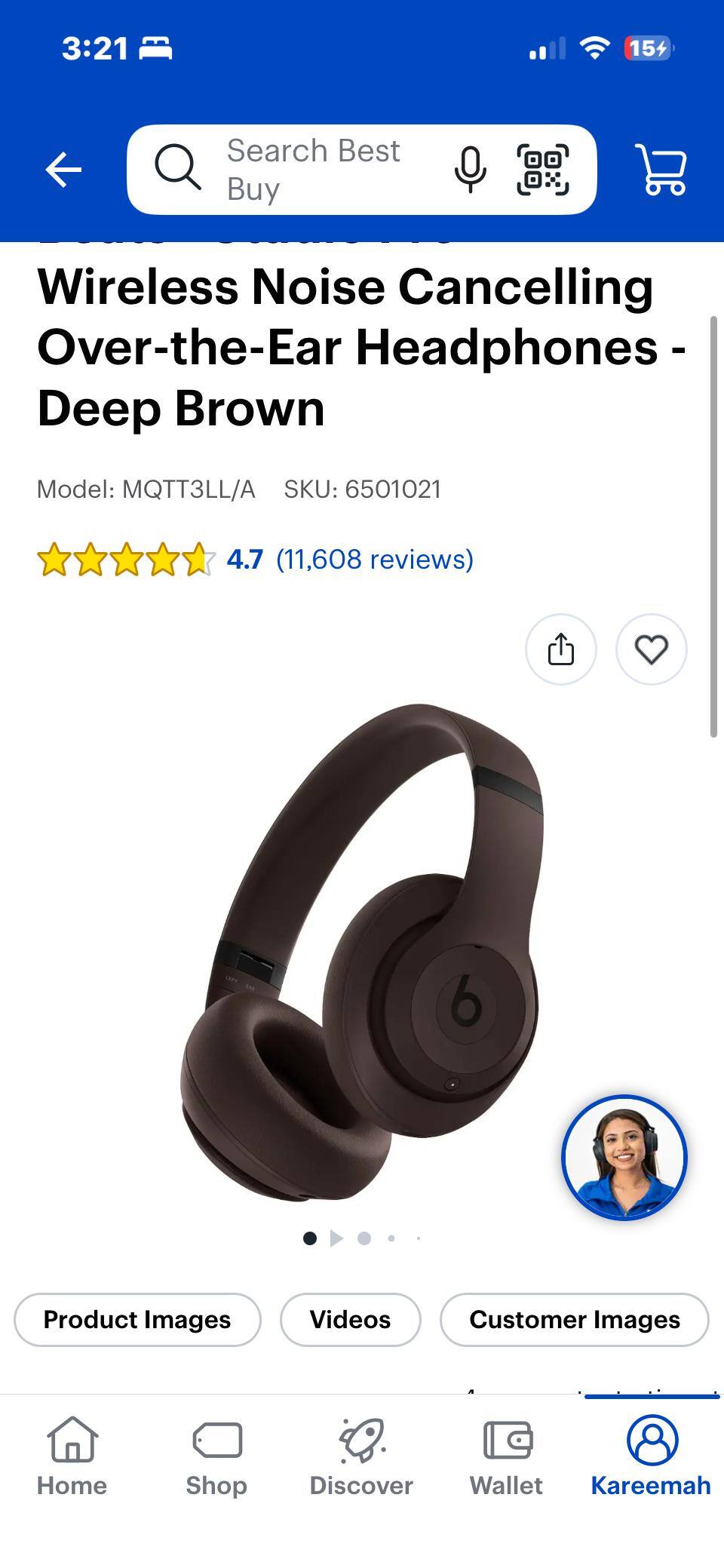View the 11,608 reviews link
The width and height of the screenshot is (724, 1568).
click(374, 560)
